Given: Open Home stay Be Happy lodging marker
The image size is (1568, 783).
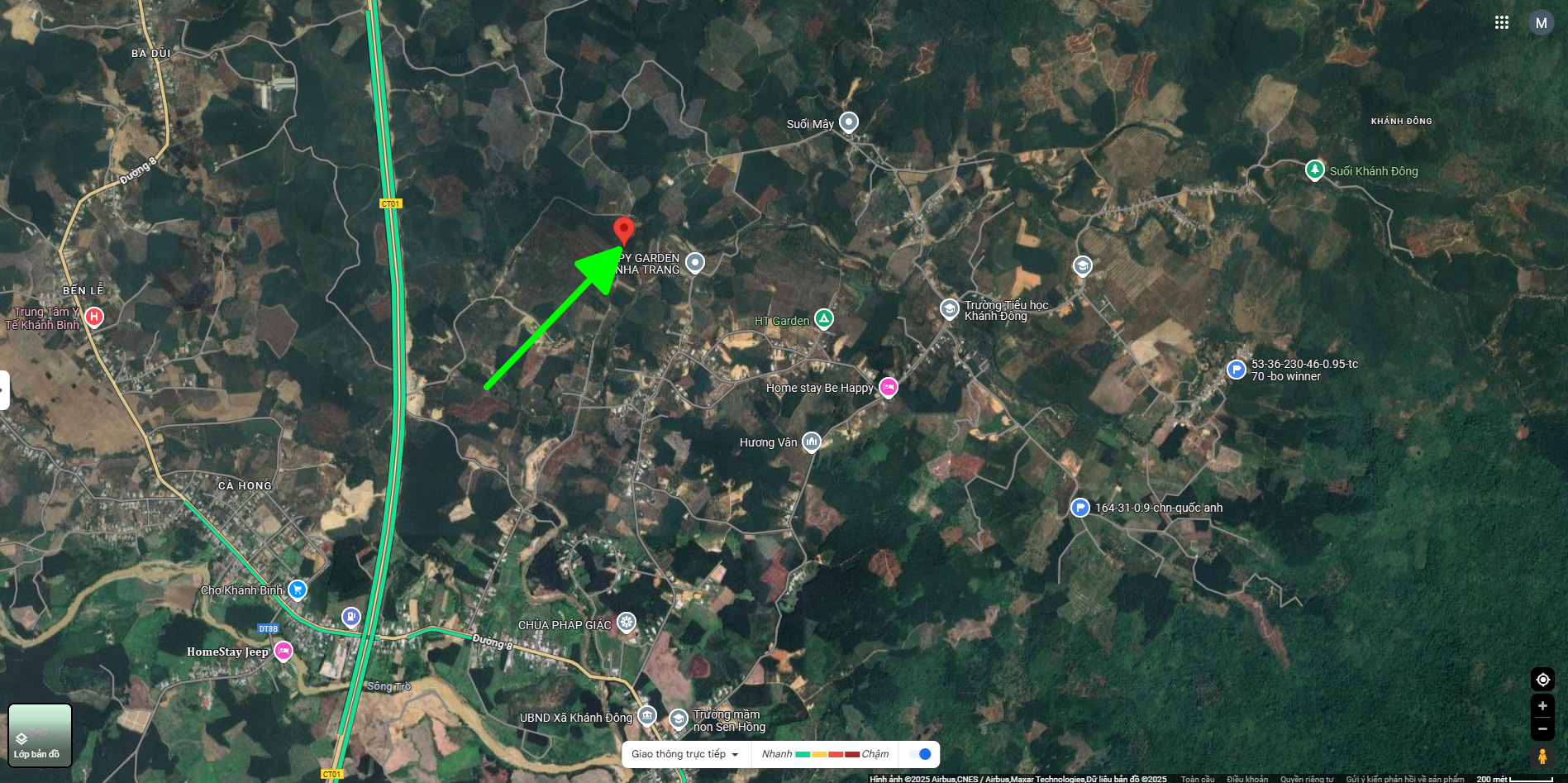Looking at the screenshot, I should coord(889,387).
